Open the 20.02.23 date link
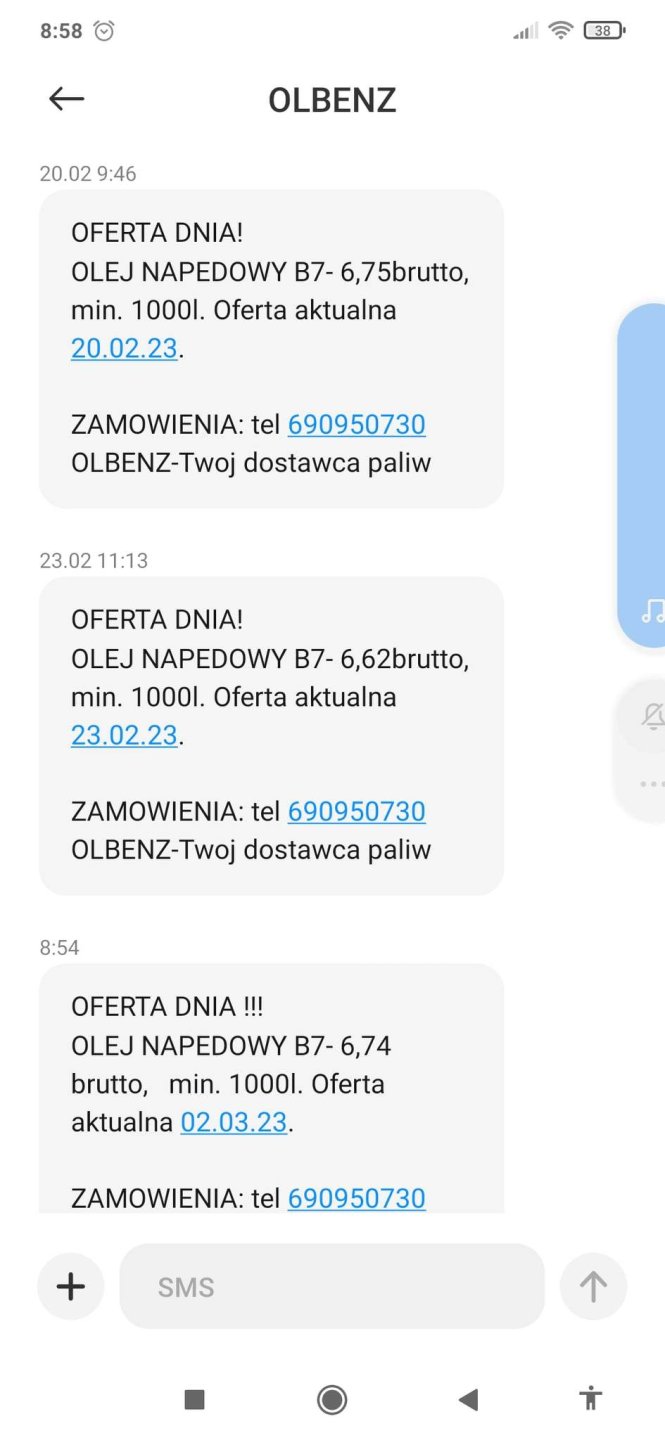The height and width of the screenshot is (1440, 665). point(124,349)
